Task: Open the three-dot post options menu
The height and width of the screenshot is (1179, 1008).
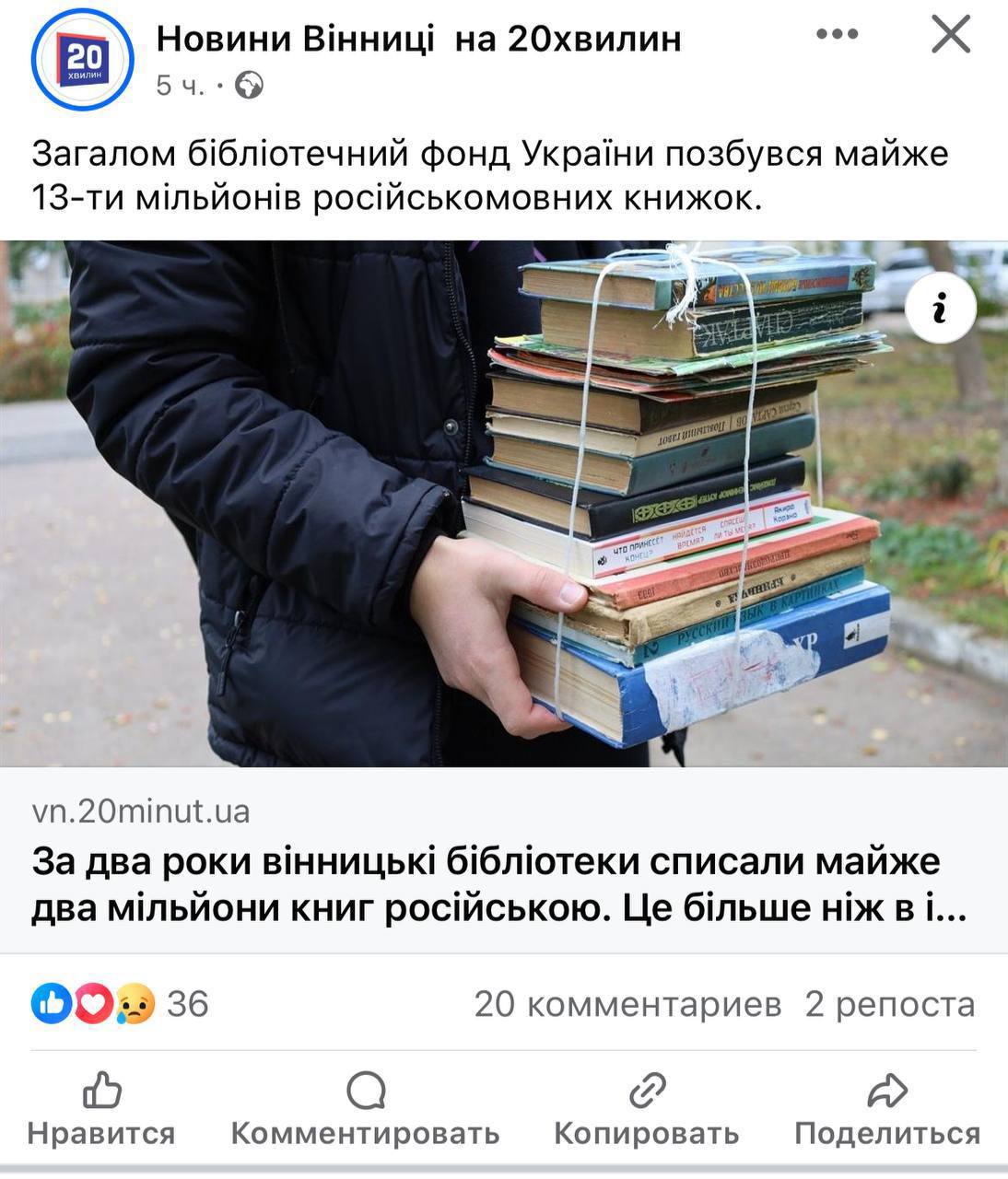Action: pos(837,35)
